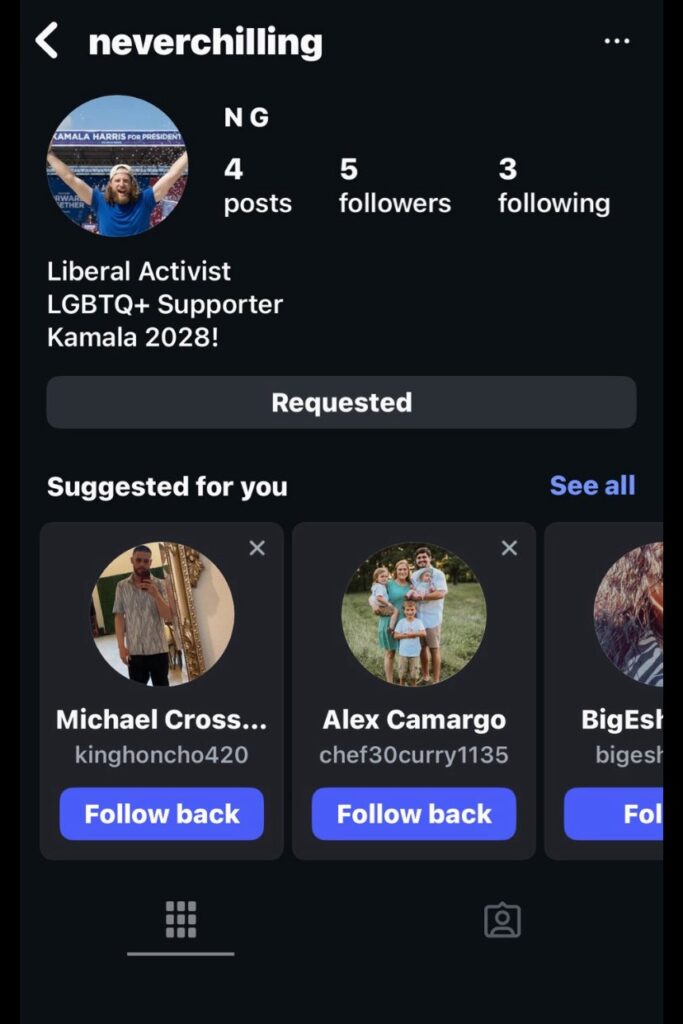Follow back kinghoncho420
The width and height of the screenshot is (683, 1024).
(x=162, y=814)
